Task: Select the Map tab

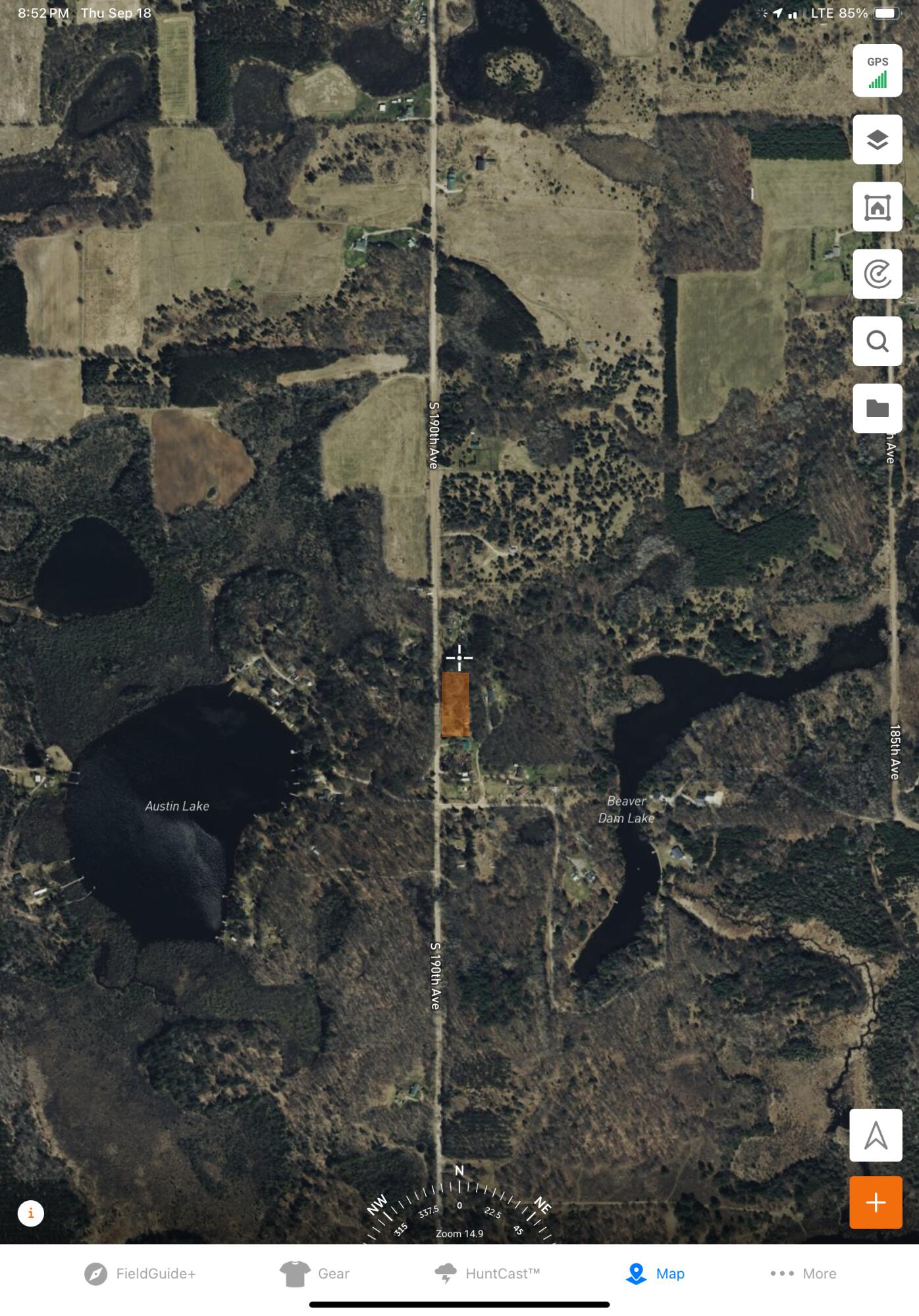Action: [655, 1274]
